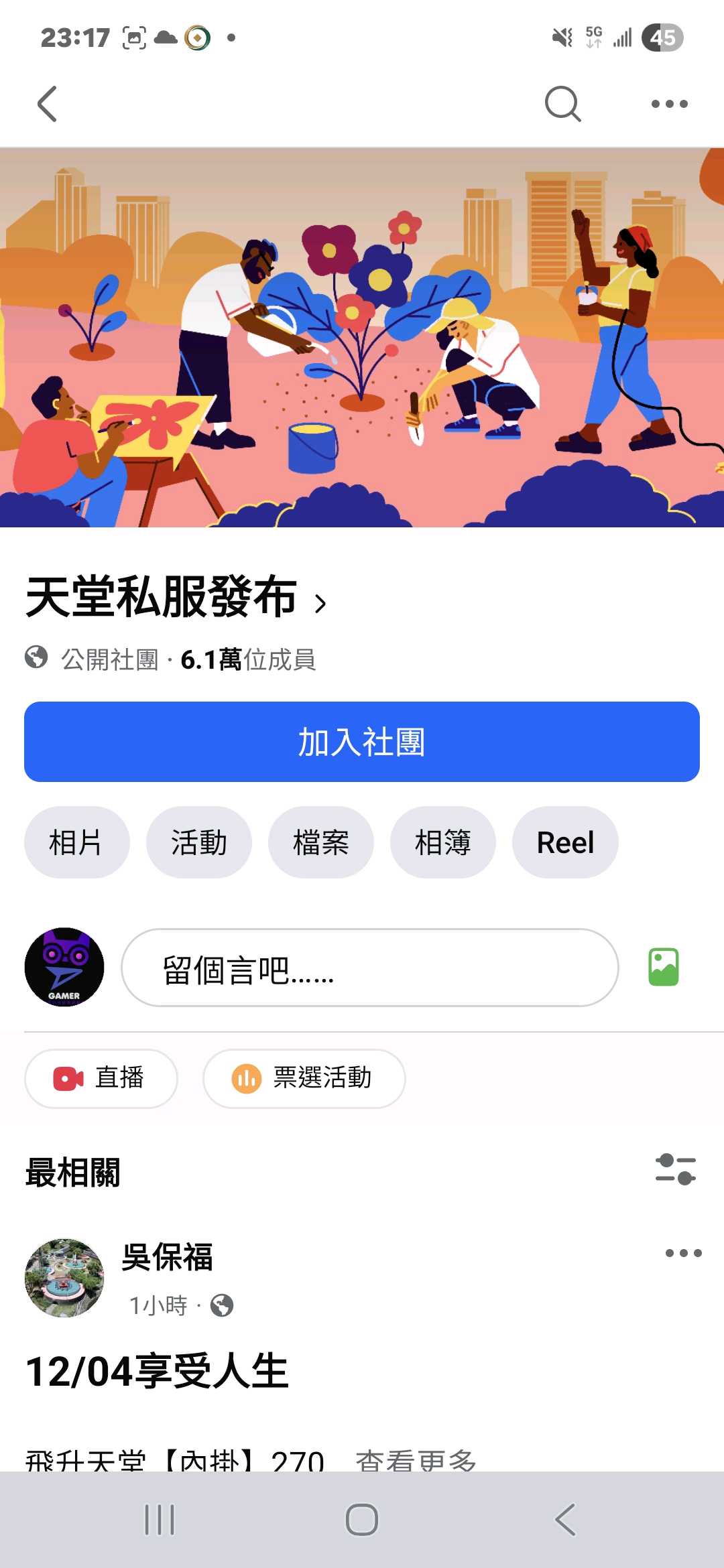The image size is (724, 1568).
Task: Select the 活動 chip
Action: 198,842
